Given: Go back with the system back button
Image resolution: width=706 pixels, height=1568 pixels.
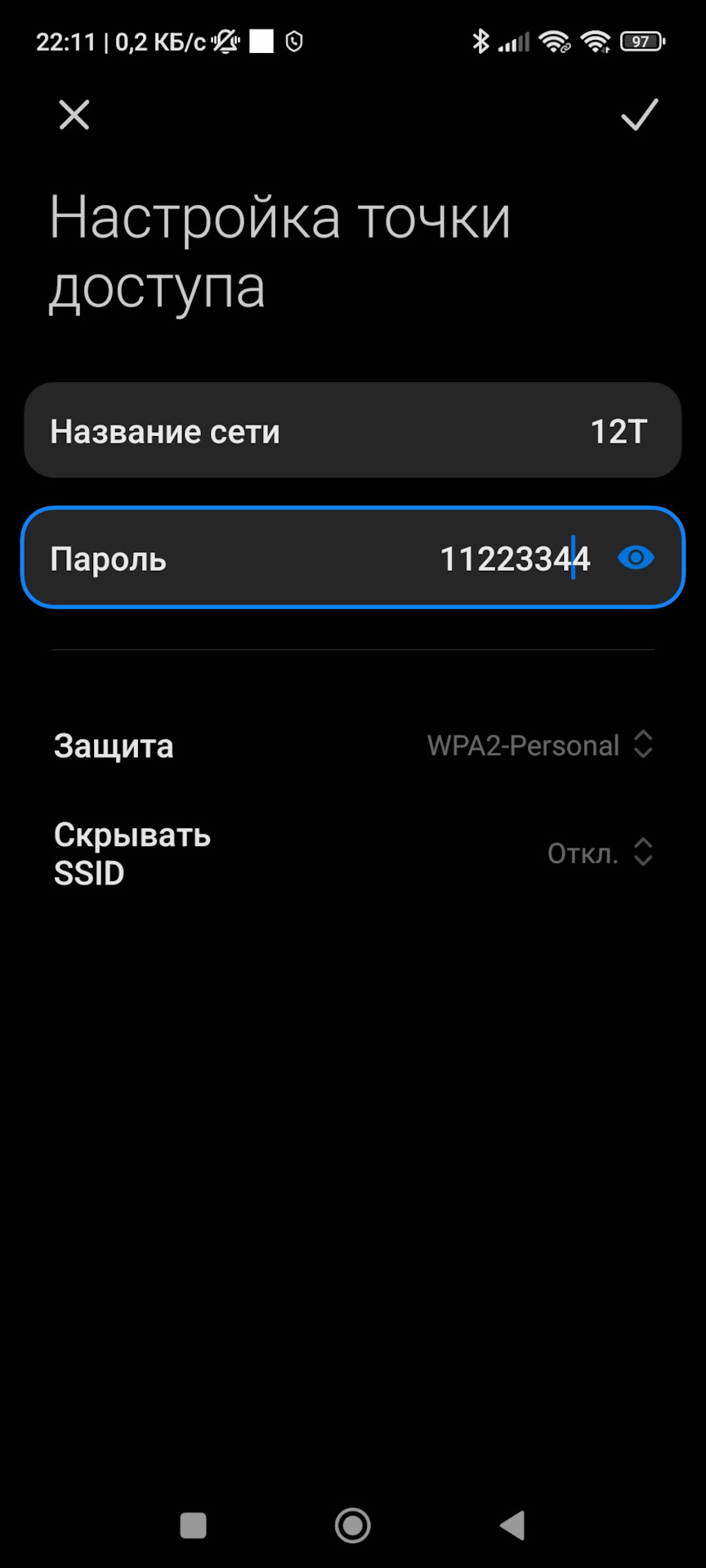Looking at the screenshot, I should pyautogui.click(x=512, y=1525).
